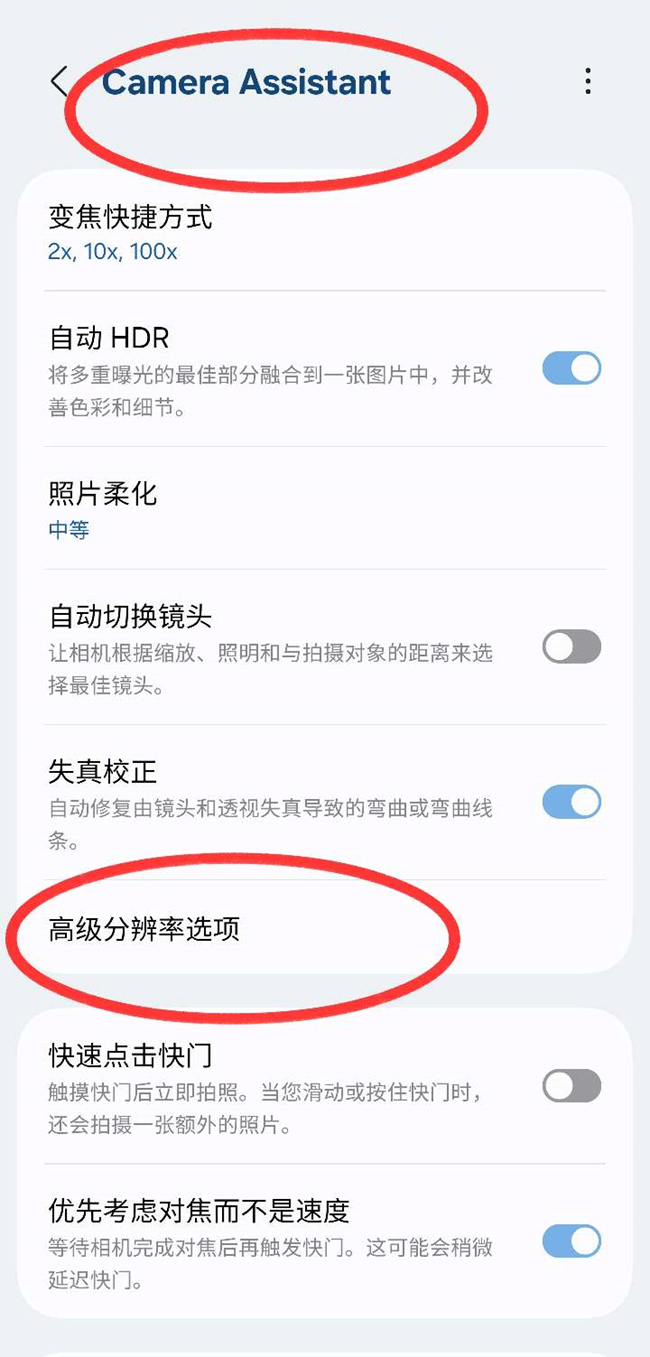Open the 照片柔化 setting
650x1357 pixels.
click(103, 509)
